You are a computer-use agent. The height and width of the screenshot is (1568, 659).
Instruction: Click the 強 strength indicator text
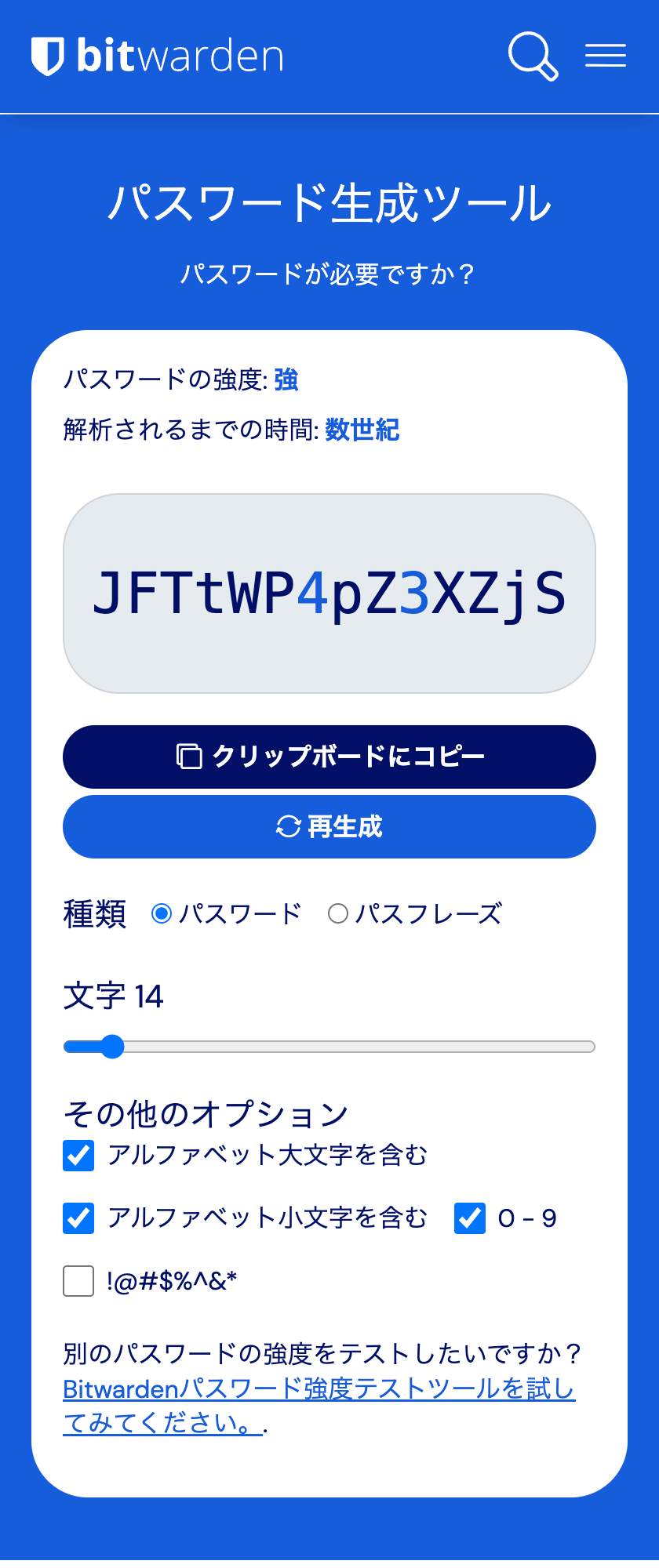click(286, 379)
